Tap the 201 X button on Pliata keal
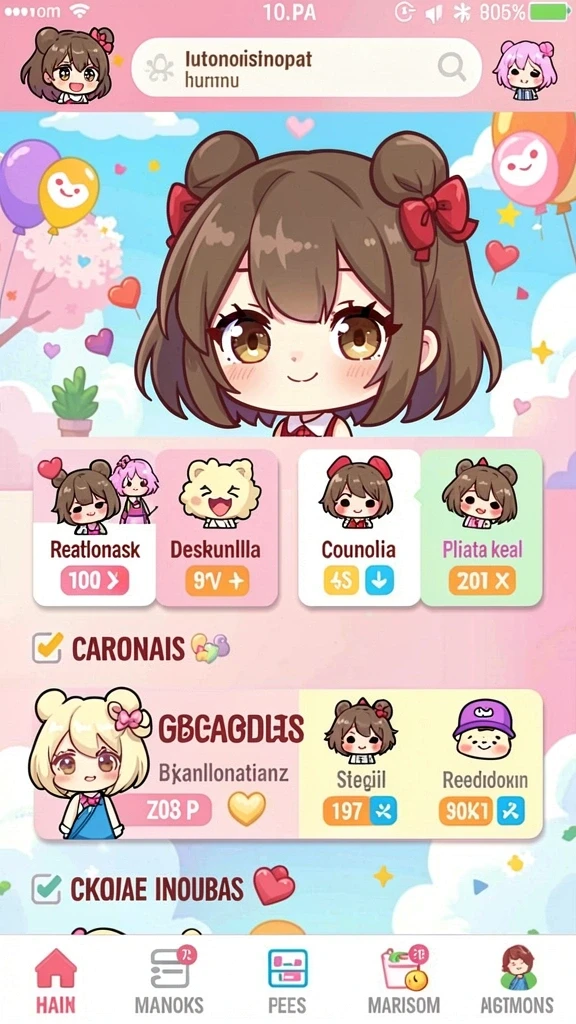This screenshot has width=576, height=1024. (x=482, y=581)
